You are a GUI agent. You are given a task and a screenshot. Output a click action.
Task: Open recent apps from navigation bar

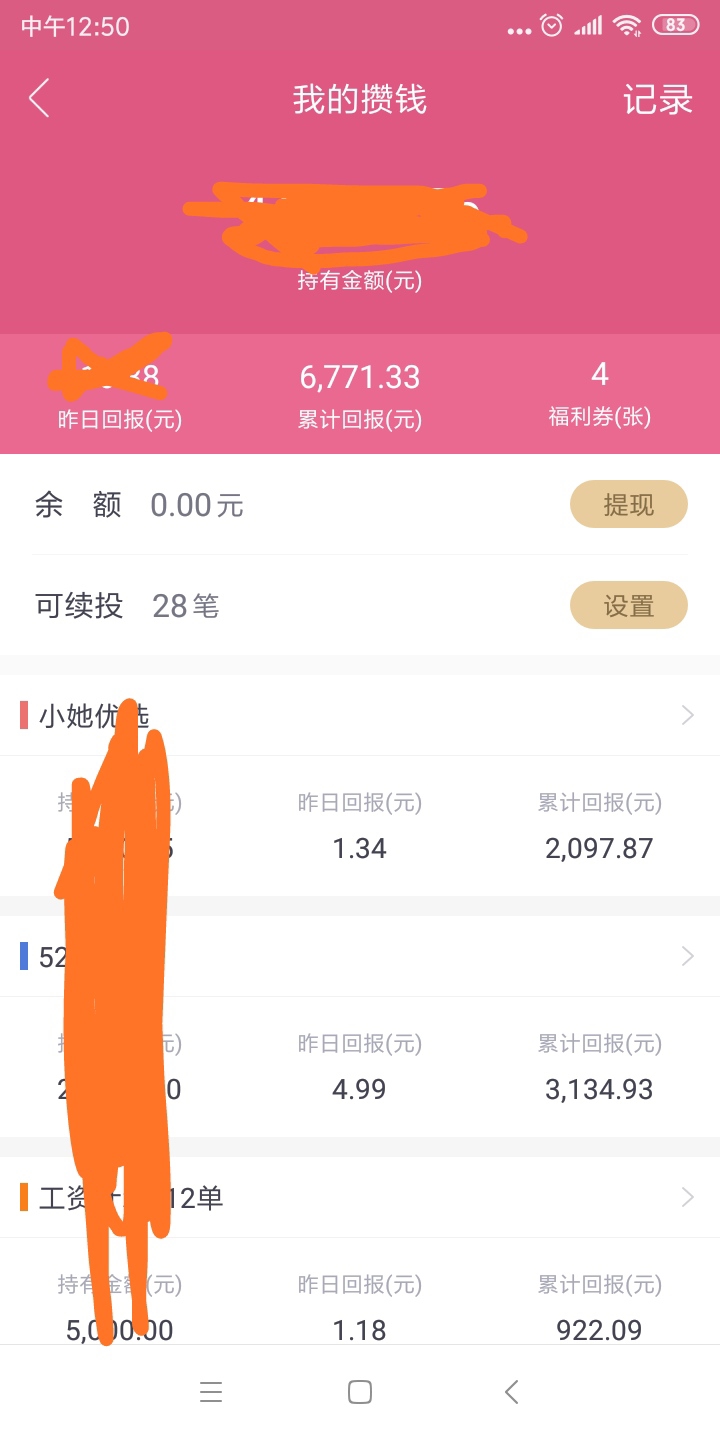point(211,1392)
